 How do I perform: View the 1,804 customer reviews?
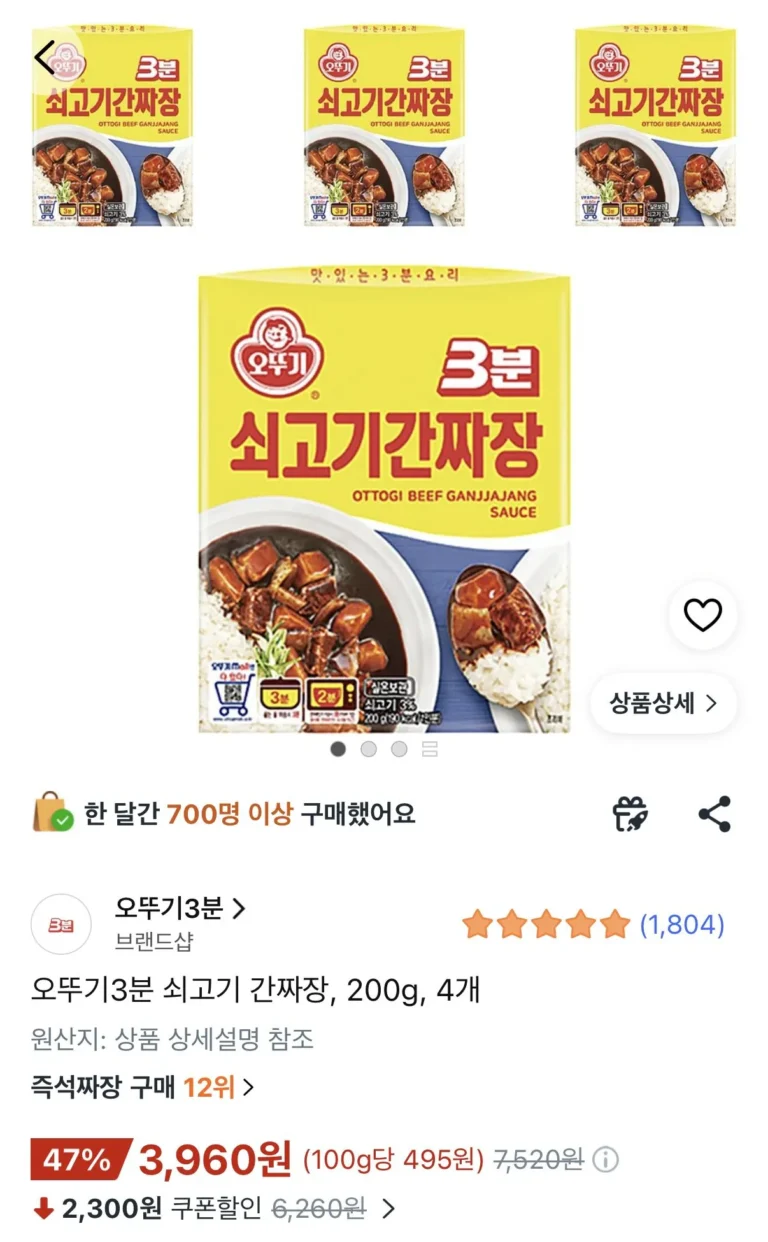tap(682, 925)
